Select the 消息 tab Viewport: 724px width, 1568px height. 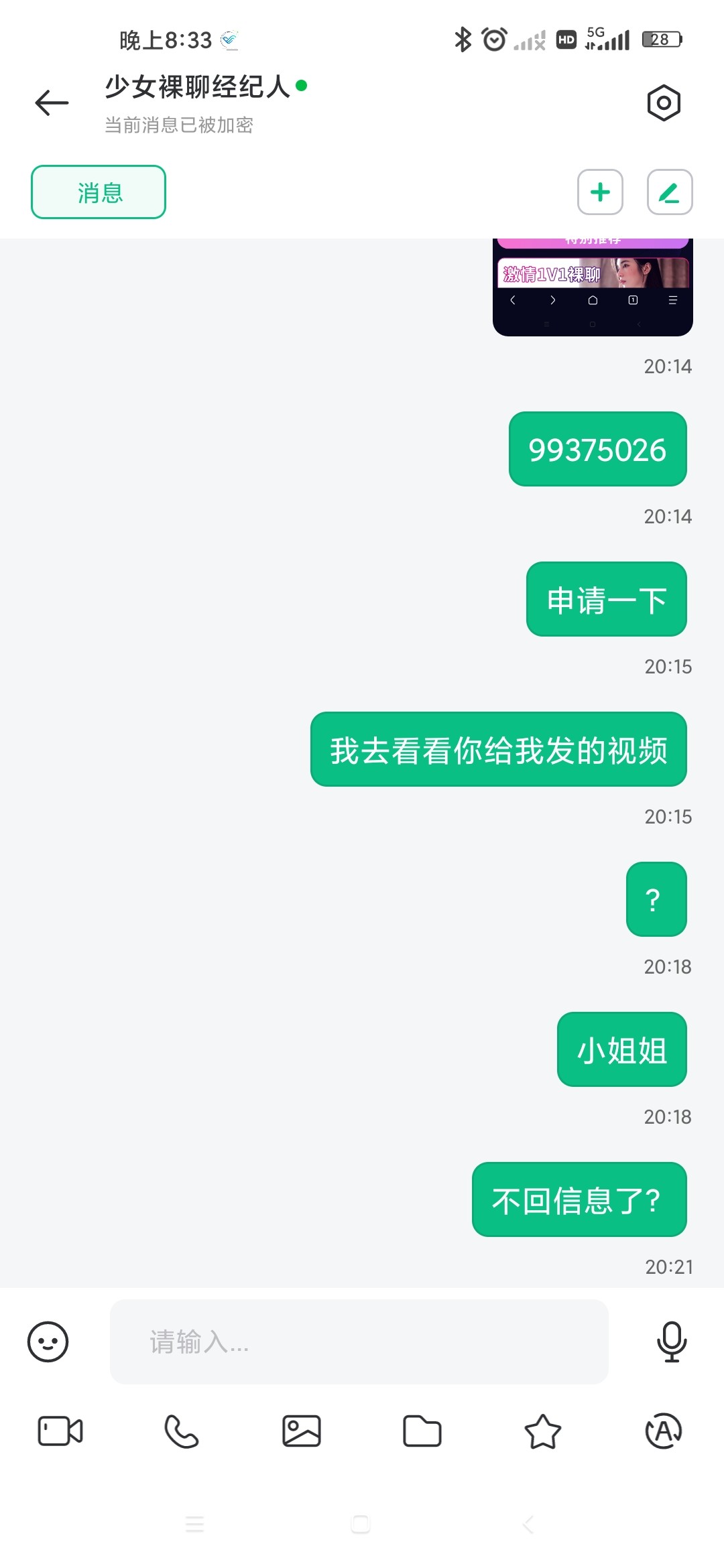click(99, 192)
